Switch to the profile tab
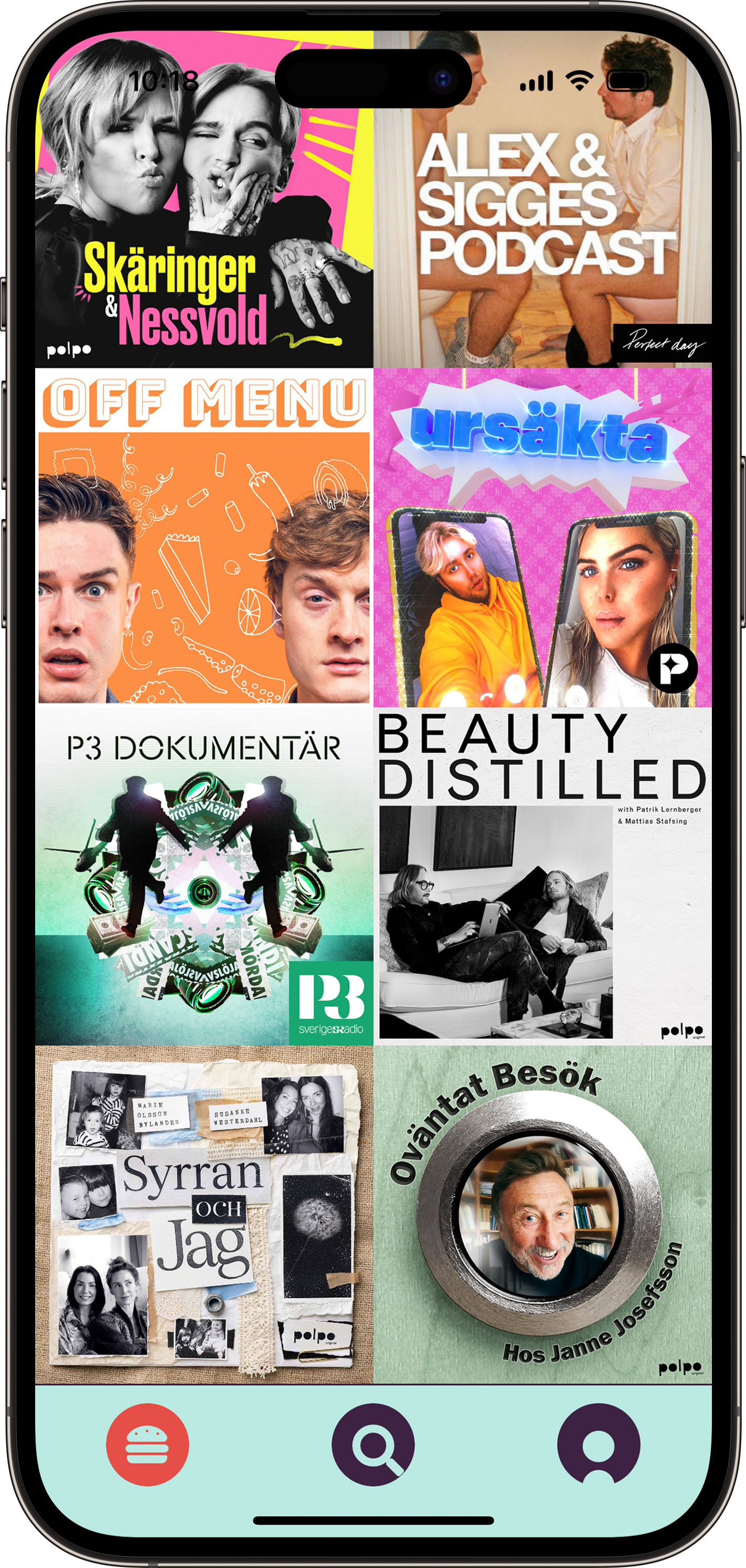This screenshot has height=1568, width=746. (x=598, y=1444)
